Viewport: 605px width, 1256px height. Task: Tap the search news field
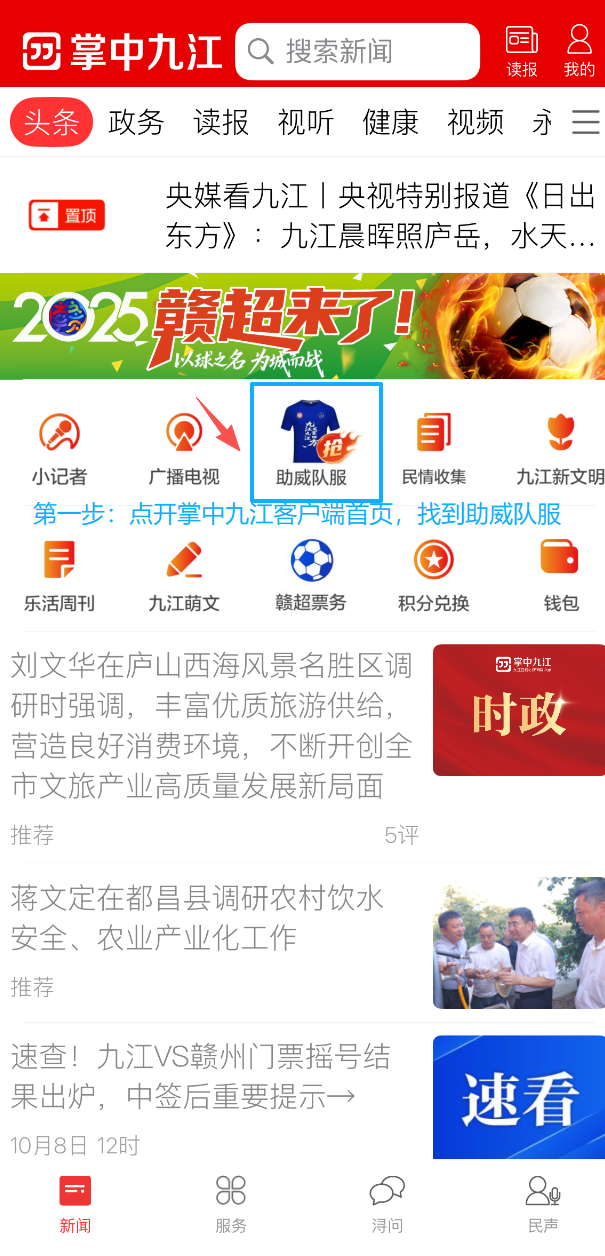357,51
